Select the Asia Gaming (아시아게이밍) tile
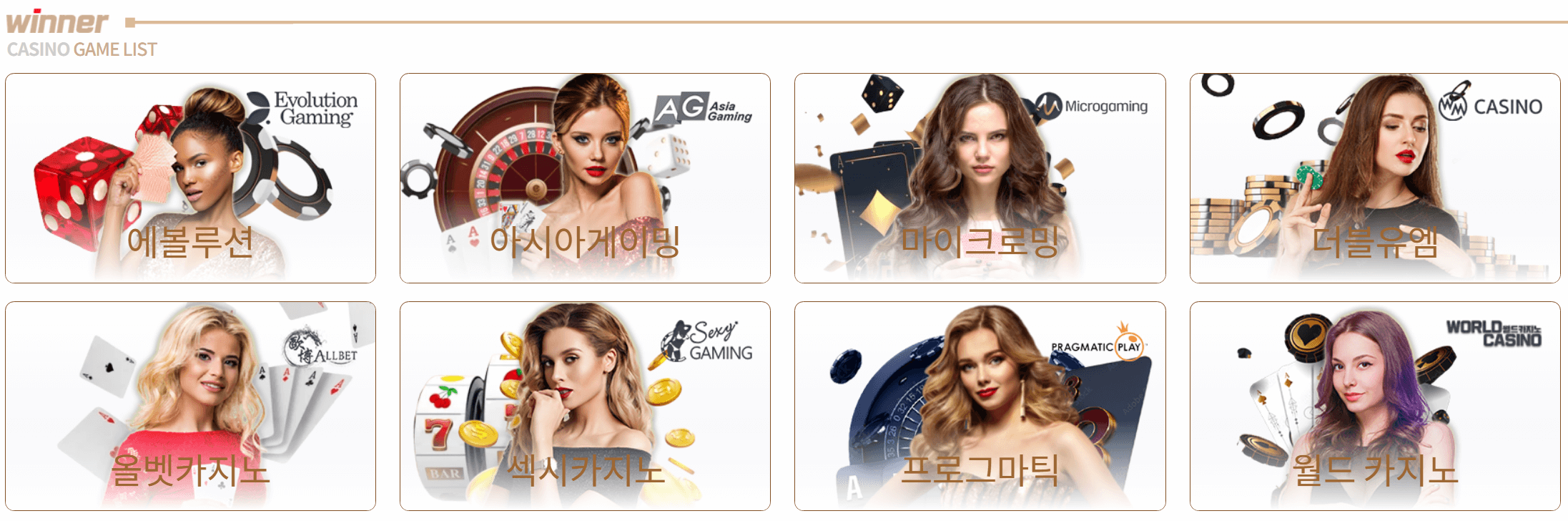Image resolution: width=1568 pixels, height=521 pixels. [585, 178]
